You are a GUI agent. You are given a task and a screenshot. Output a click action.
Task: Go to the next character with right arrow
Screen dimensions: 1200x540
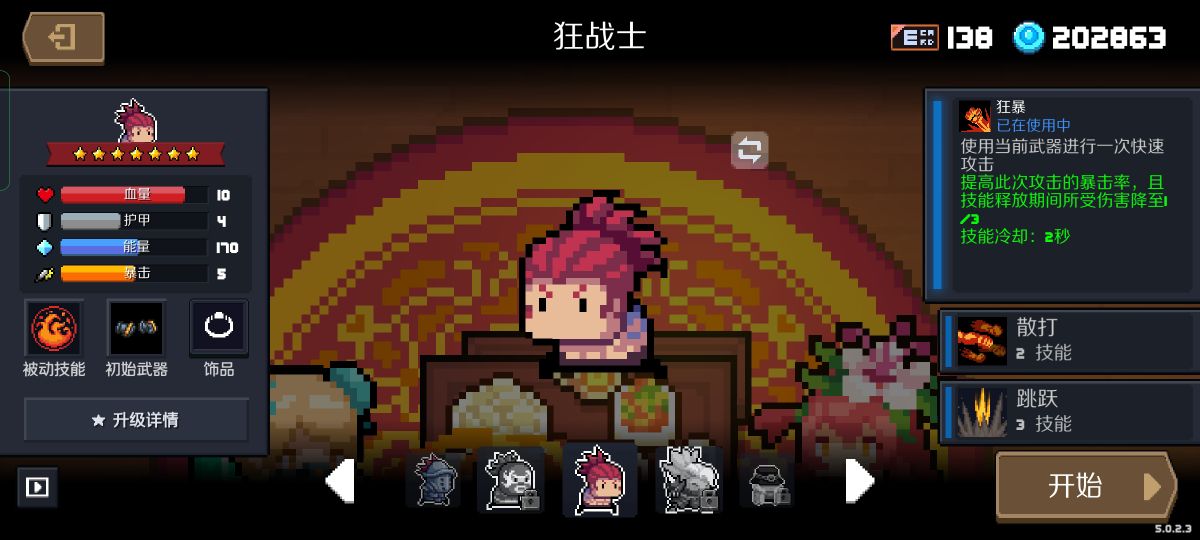[x=860, y=481]
